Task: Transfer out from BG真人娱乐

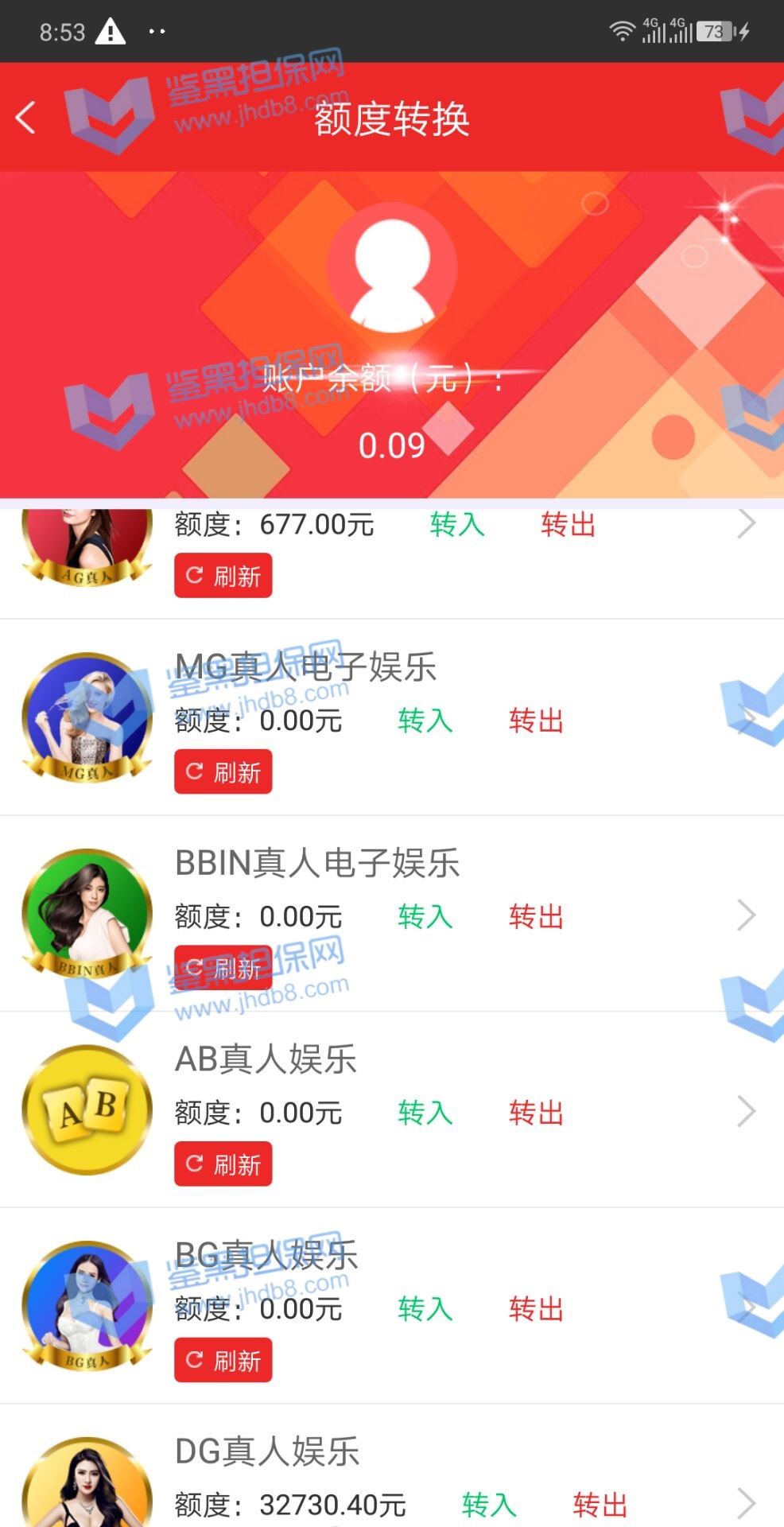Action: tap(536, 1308)
